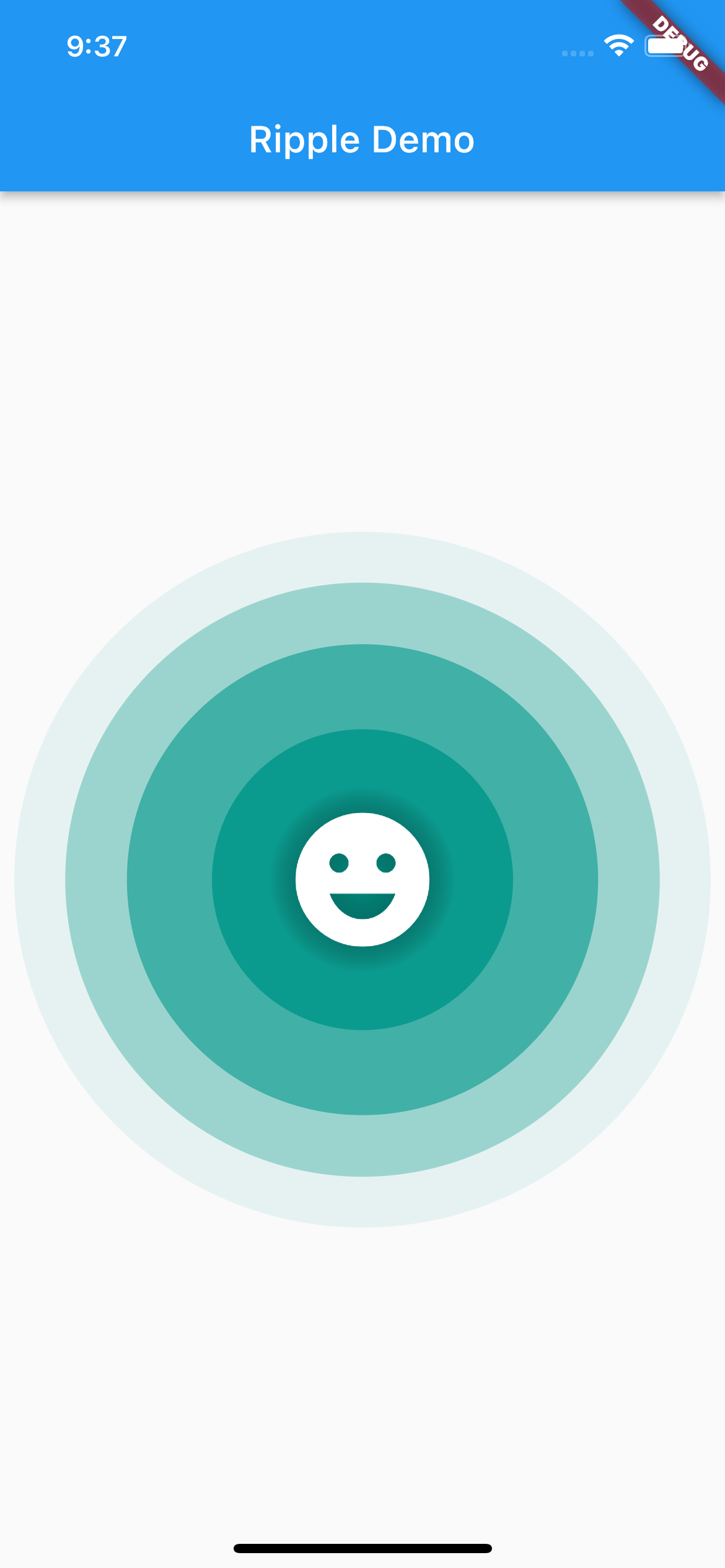The image size is (725, 1568).
Task: Tap the white smiley face button
Action: [362, 879]
